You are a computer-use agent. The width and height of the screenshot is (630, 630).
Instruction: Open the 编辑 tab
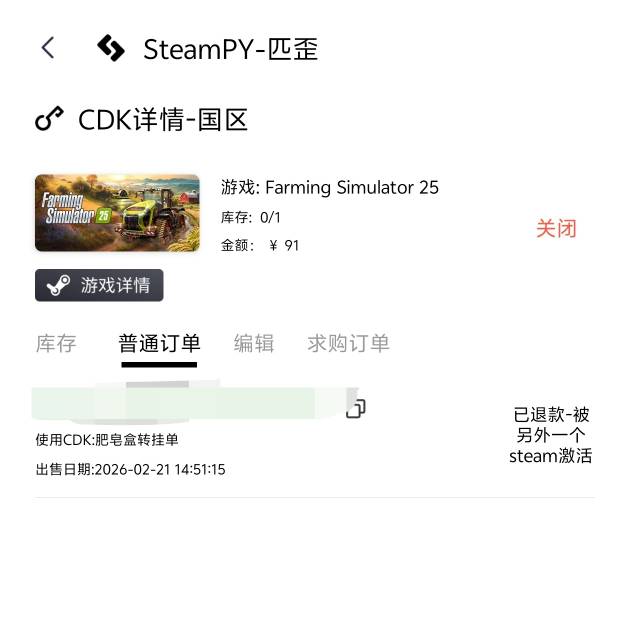pyautogui.click(x=254, y=344)
